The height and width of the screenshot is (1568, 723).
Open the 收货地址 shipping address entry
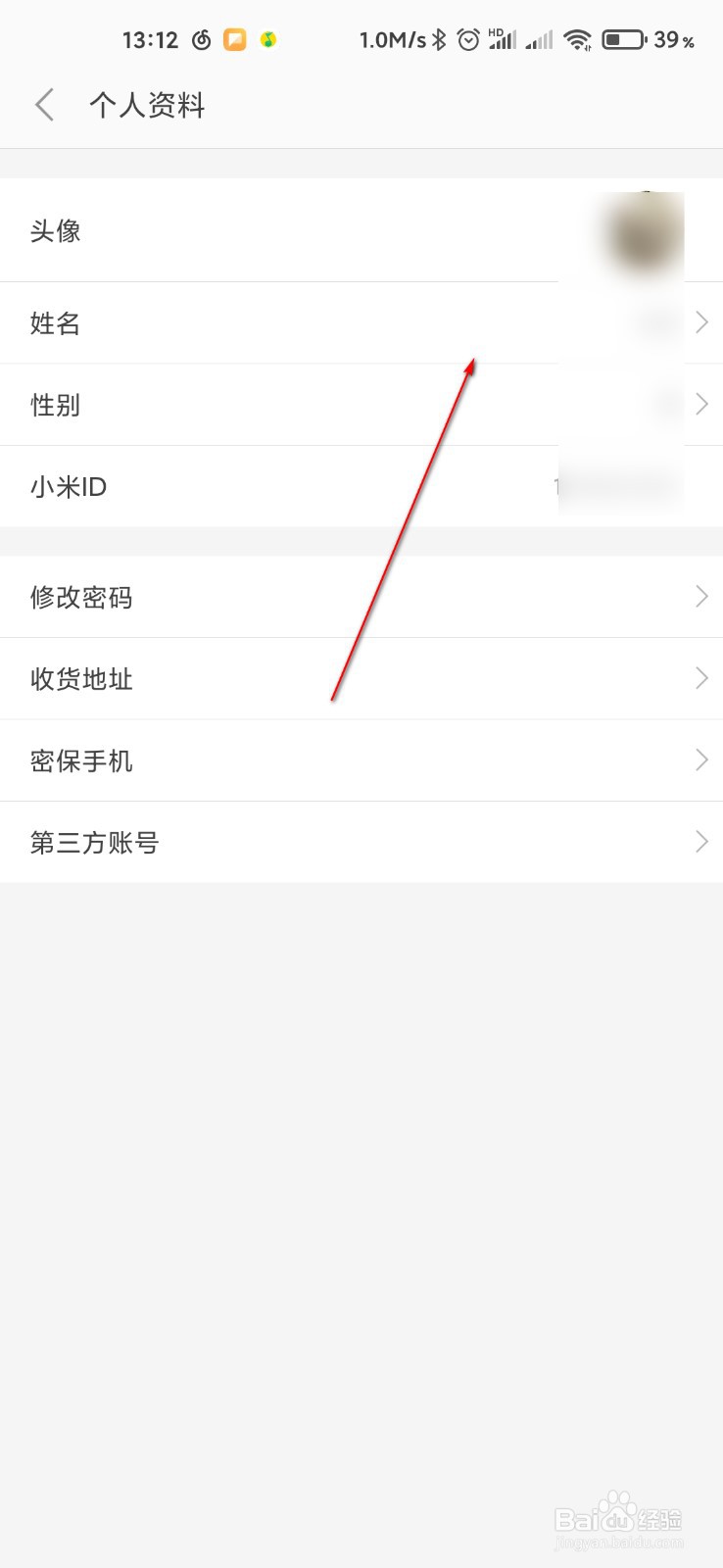pos(361,678)
